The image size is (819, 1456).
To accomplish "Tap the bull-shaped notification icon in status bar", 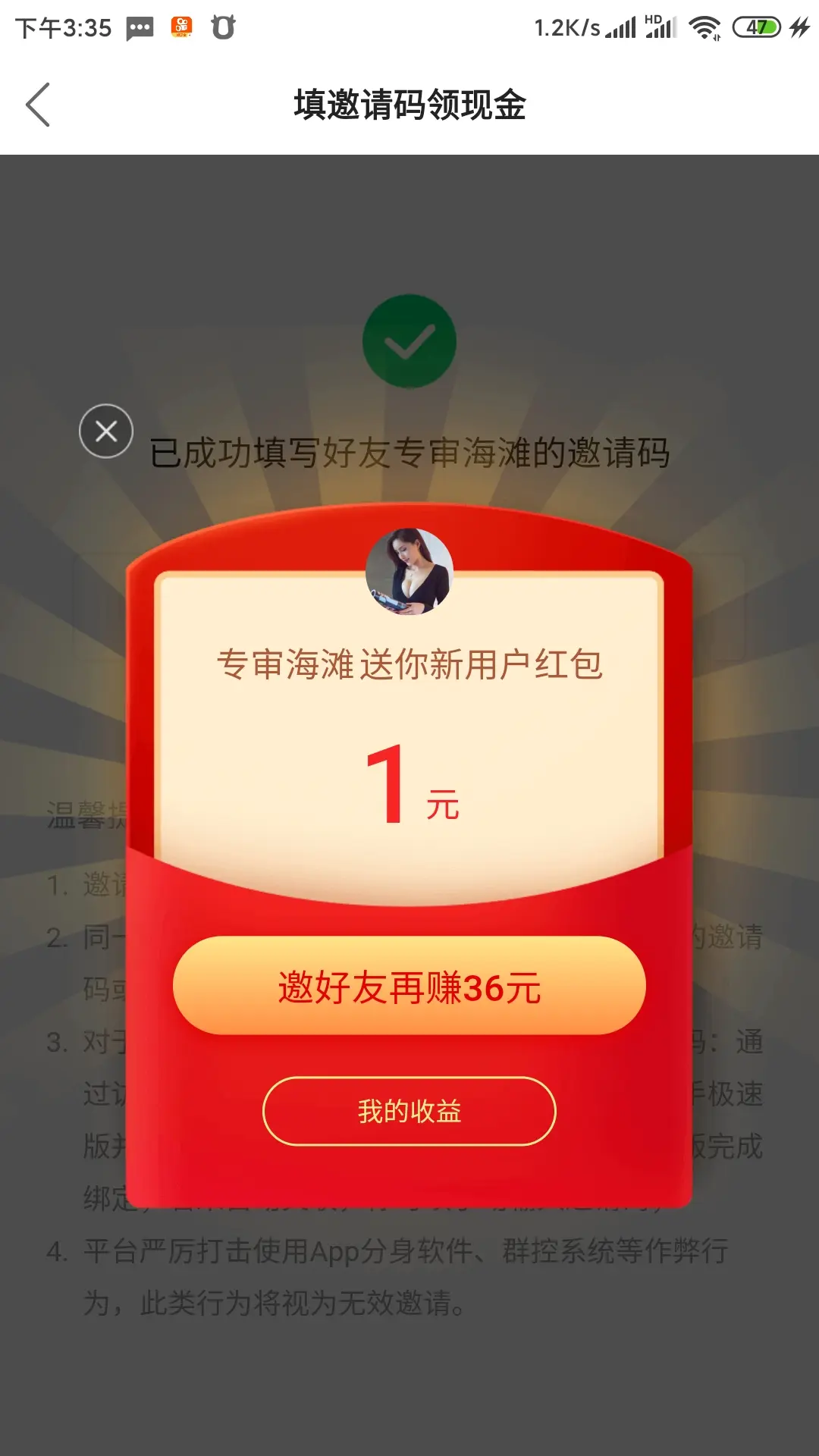I will [225, 25].
